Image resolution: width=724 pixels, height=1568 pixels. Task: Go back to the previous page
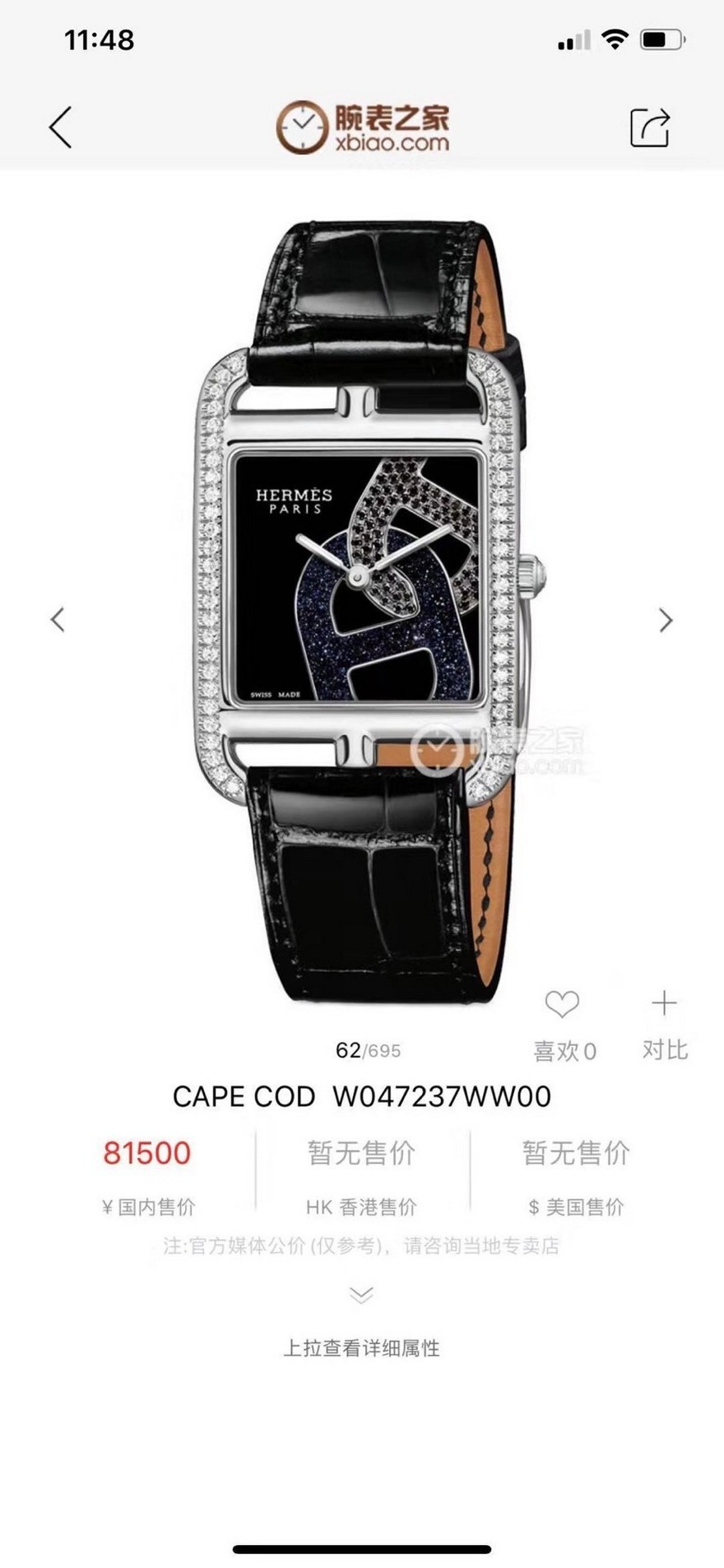[x=61, y=127]
